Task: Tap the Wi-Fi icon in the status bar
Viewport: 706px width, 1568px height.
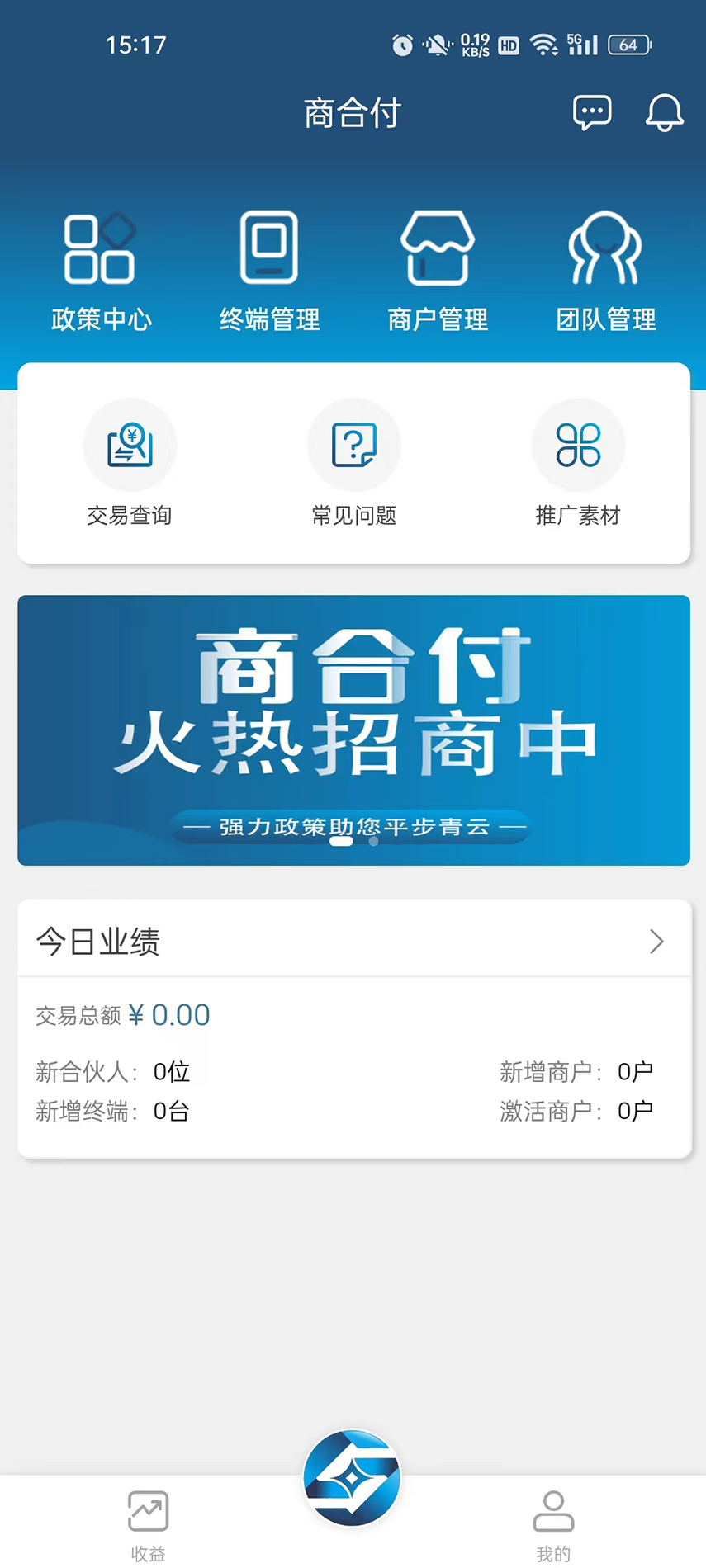Action: pyautogui.click(x=544, y=45)
